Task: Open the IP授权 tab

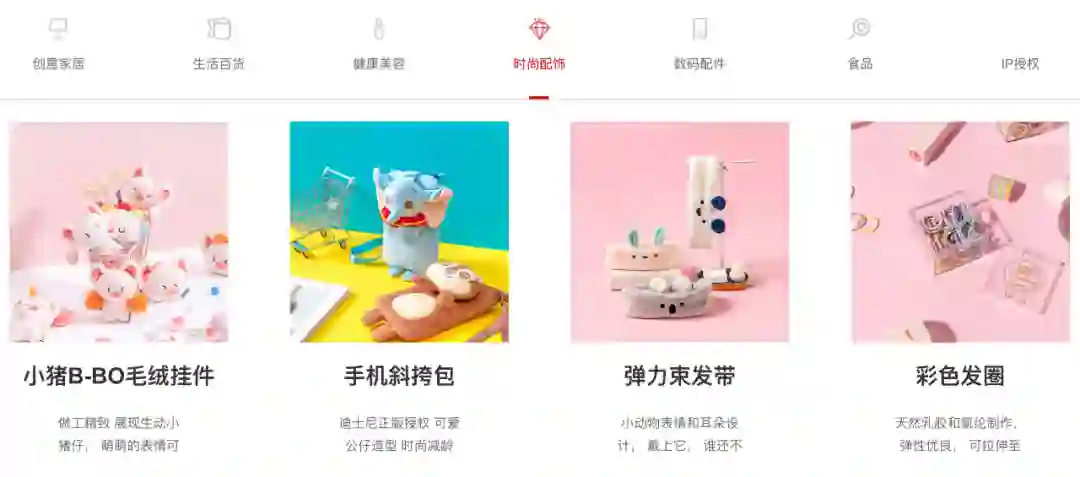Action: tap(1020, 63)
